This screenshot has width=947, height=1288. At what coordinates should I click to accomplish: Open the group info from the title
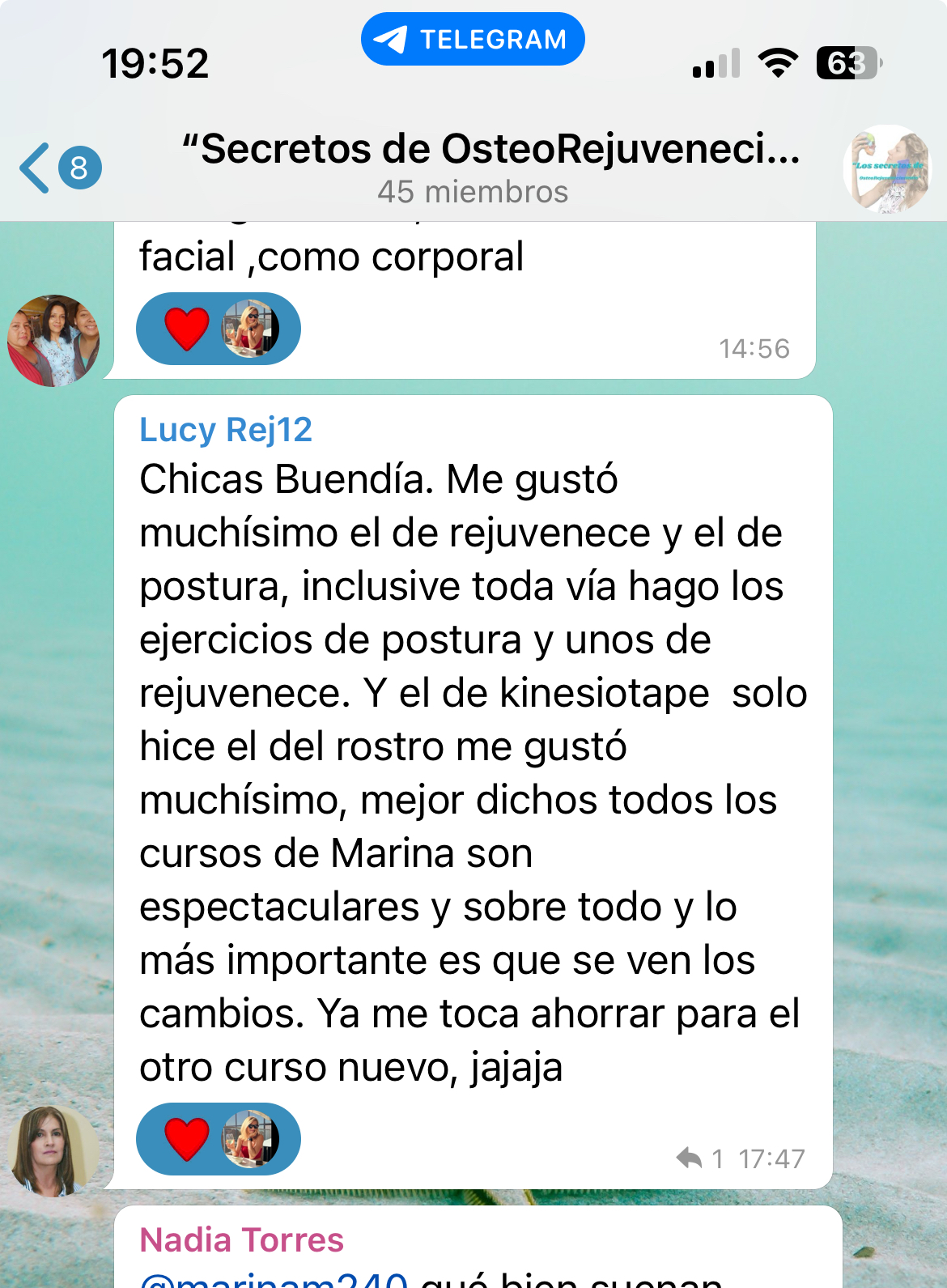pos(490,167)
